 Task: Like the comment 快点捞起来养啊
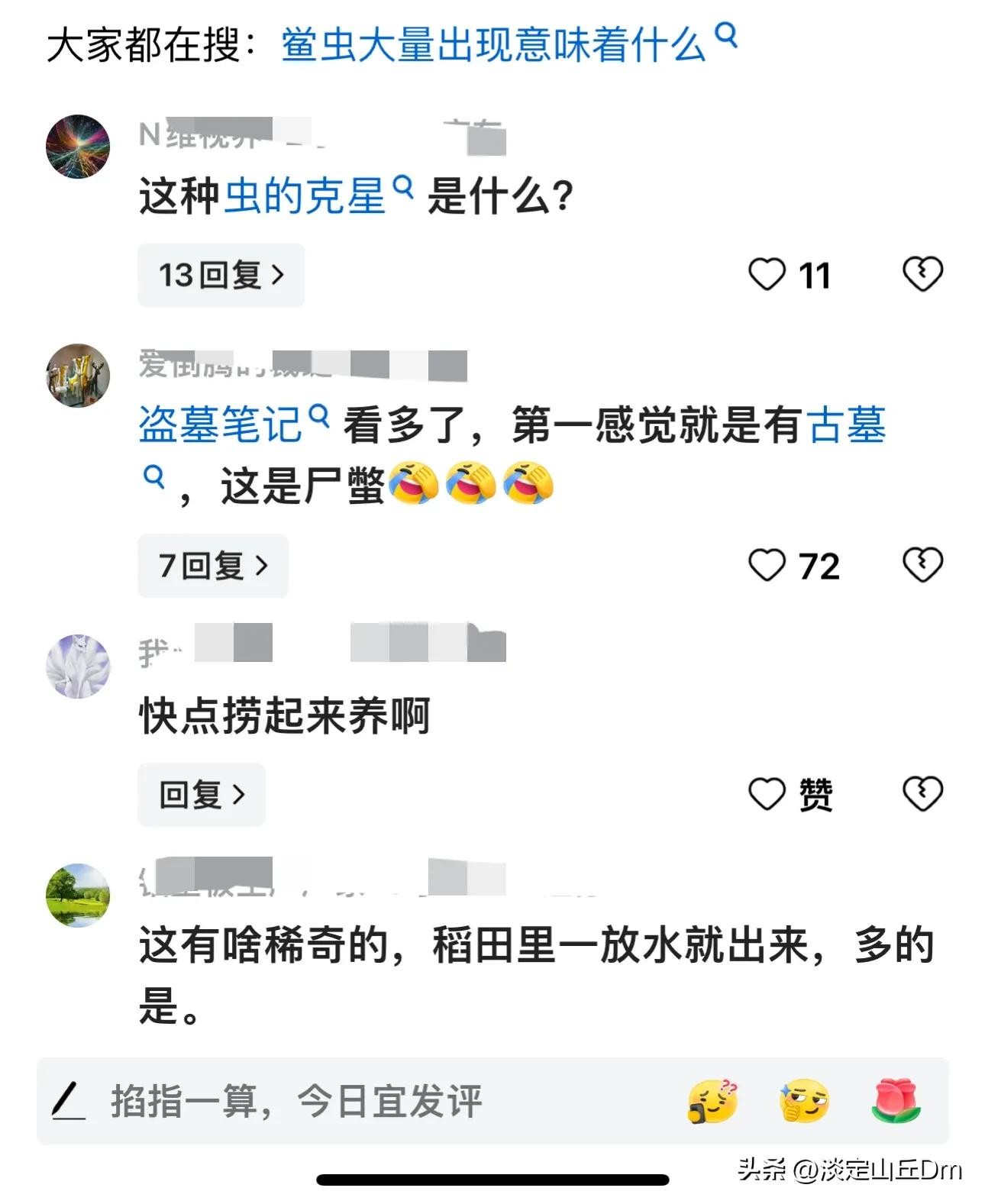click(x=767, y=795)
